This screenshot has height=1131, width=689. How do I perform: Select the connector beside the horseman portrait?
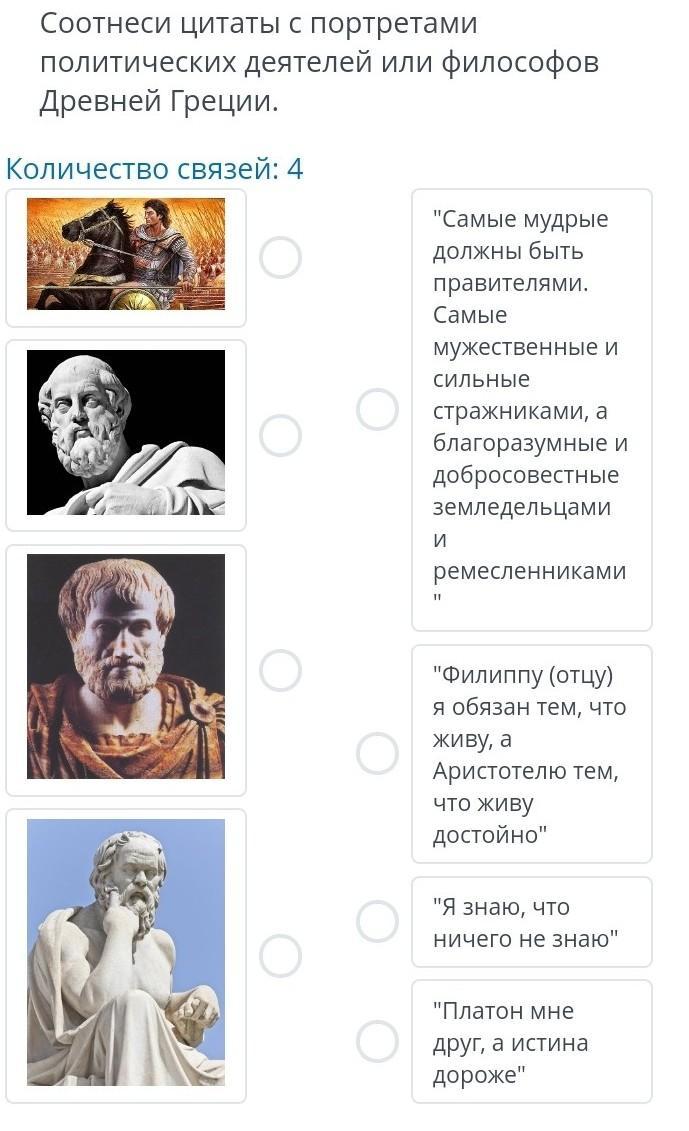pos(281,258)
